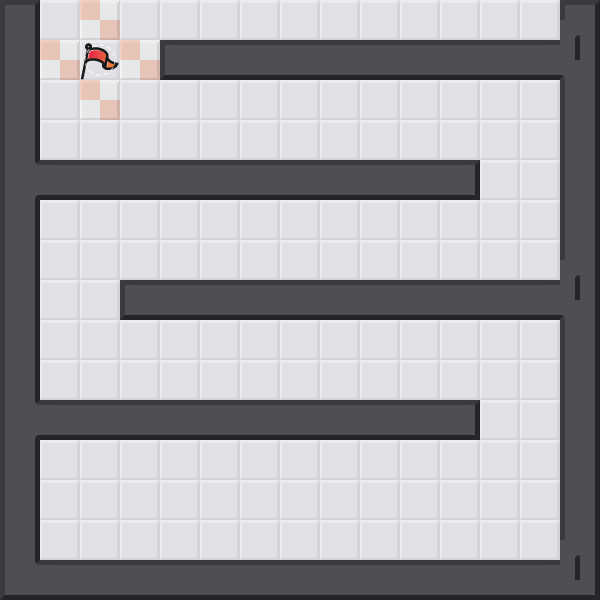Choose the checkered tile left of the flag
This screenshot has width=600, height=600.
[x=60, y=60]
